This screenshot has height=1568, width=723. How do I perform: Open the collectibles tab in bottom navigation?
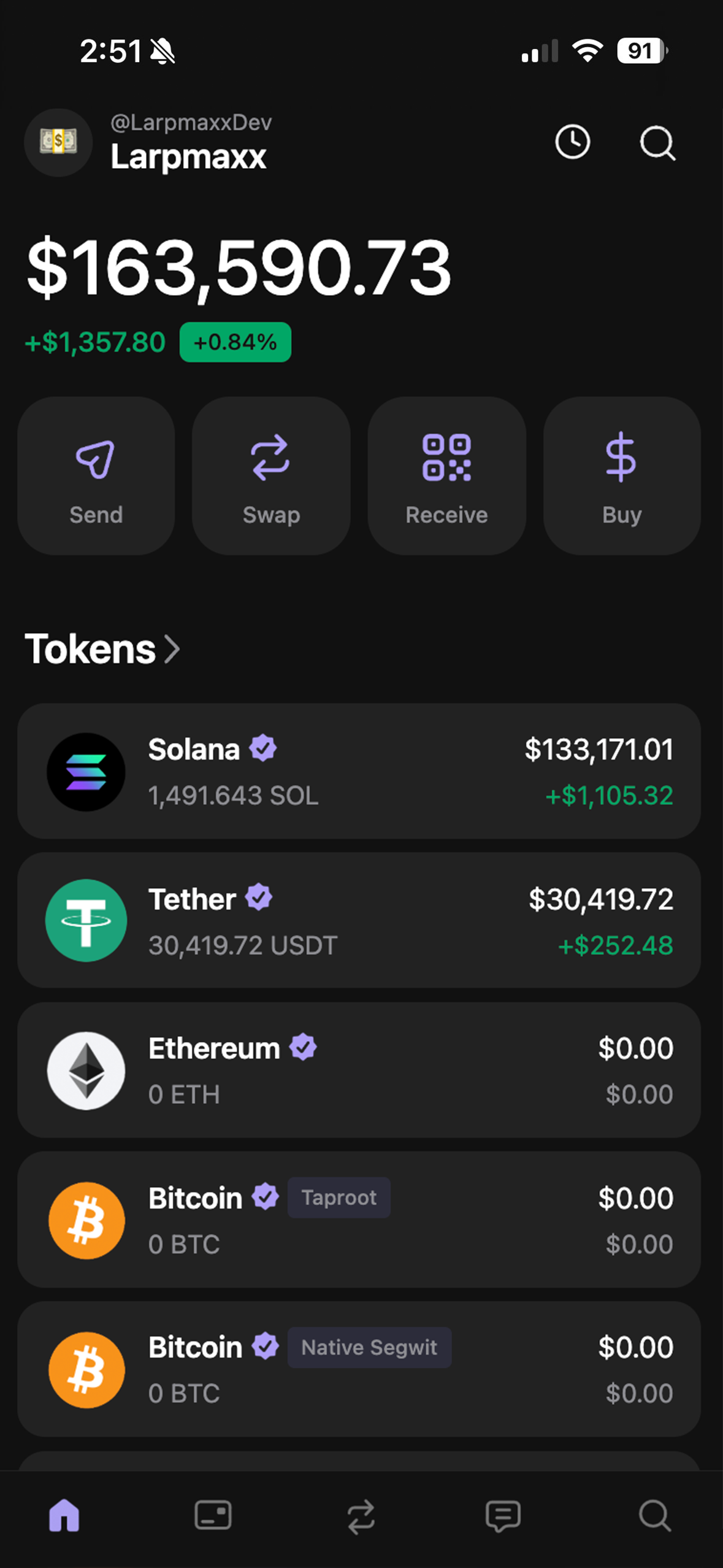213,1516
